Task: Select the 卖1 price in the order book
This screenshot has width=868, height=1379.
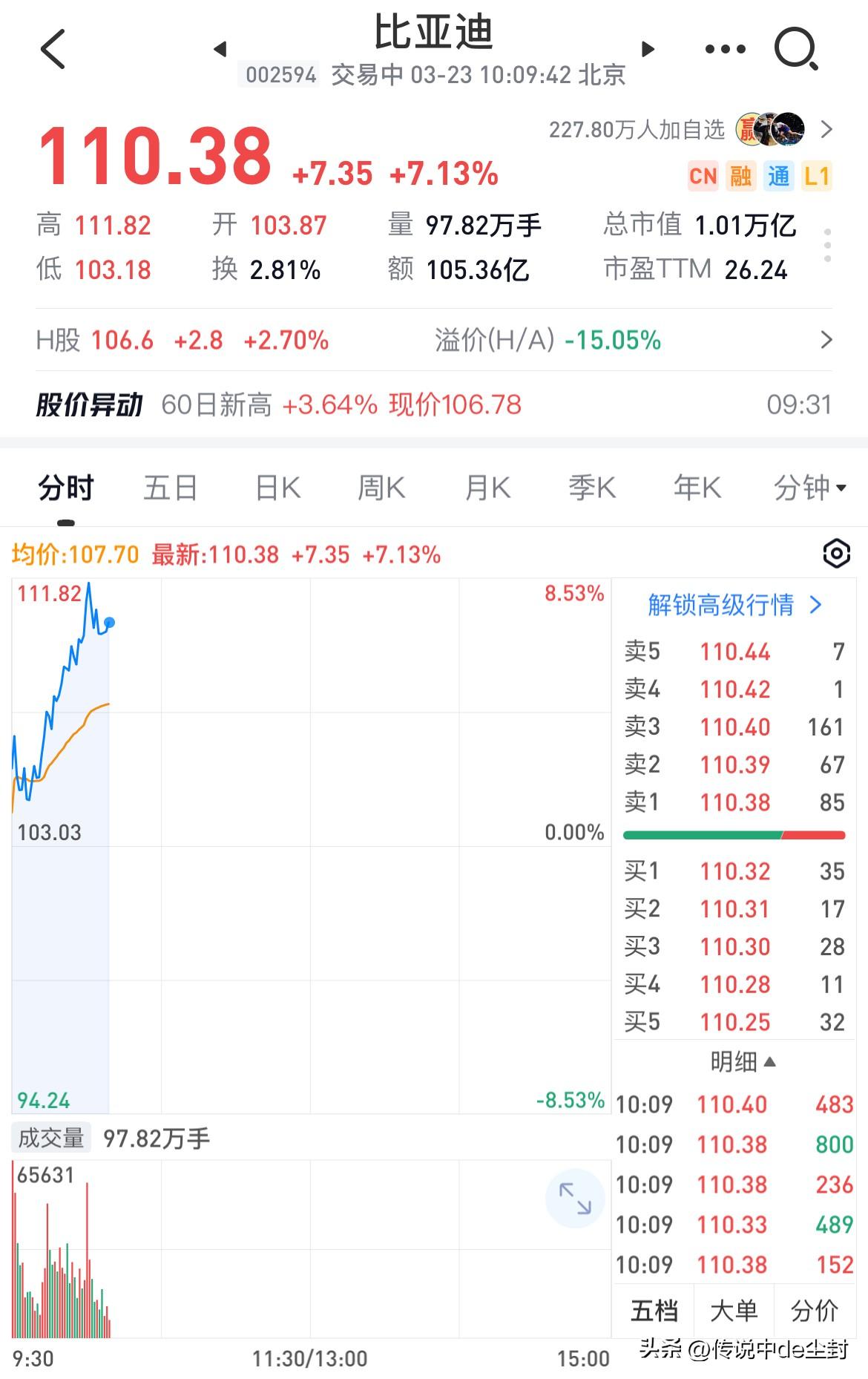Action: click(x=735, y=802)
